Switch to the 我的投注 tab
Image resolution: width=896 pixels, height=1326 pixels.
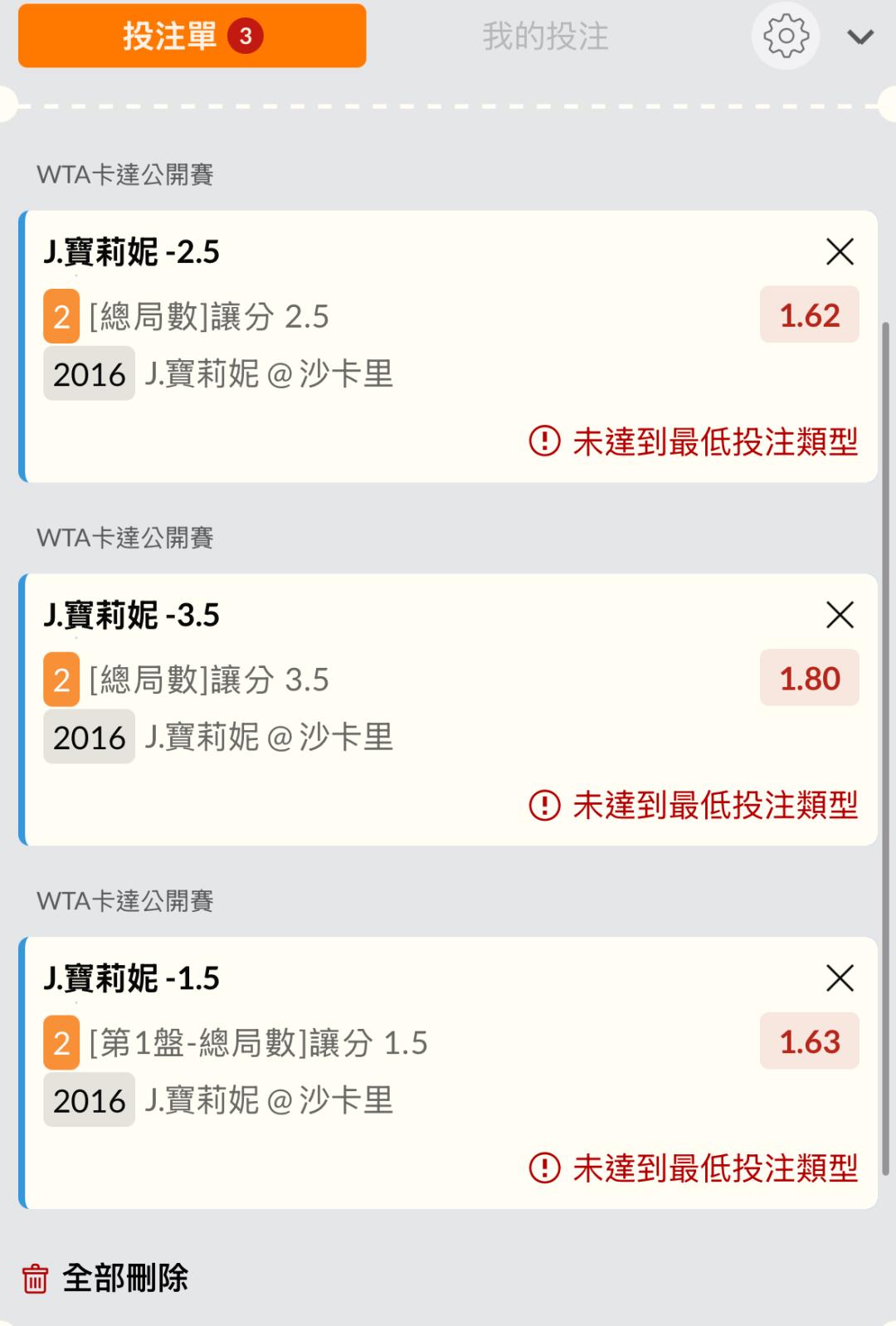[545, 37]
